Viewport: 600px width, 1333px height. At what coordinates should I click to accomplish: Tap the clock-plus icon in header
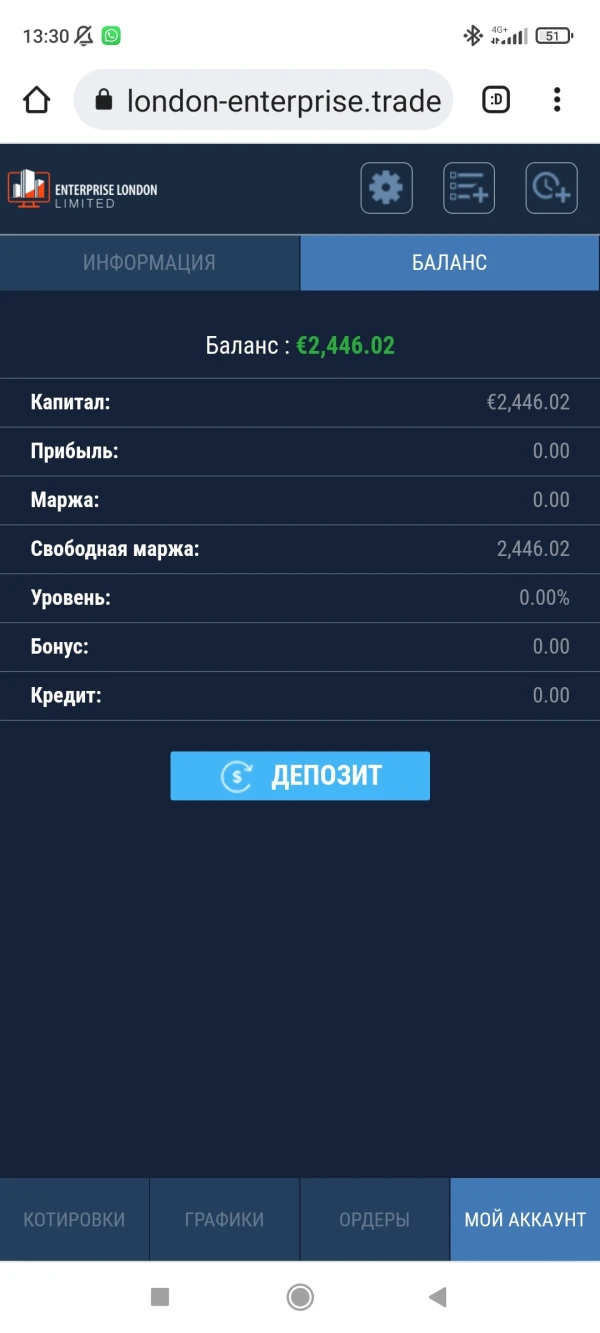[x=551, y=188]
